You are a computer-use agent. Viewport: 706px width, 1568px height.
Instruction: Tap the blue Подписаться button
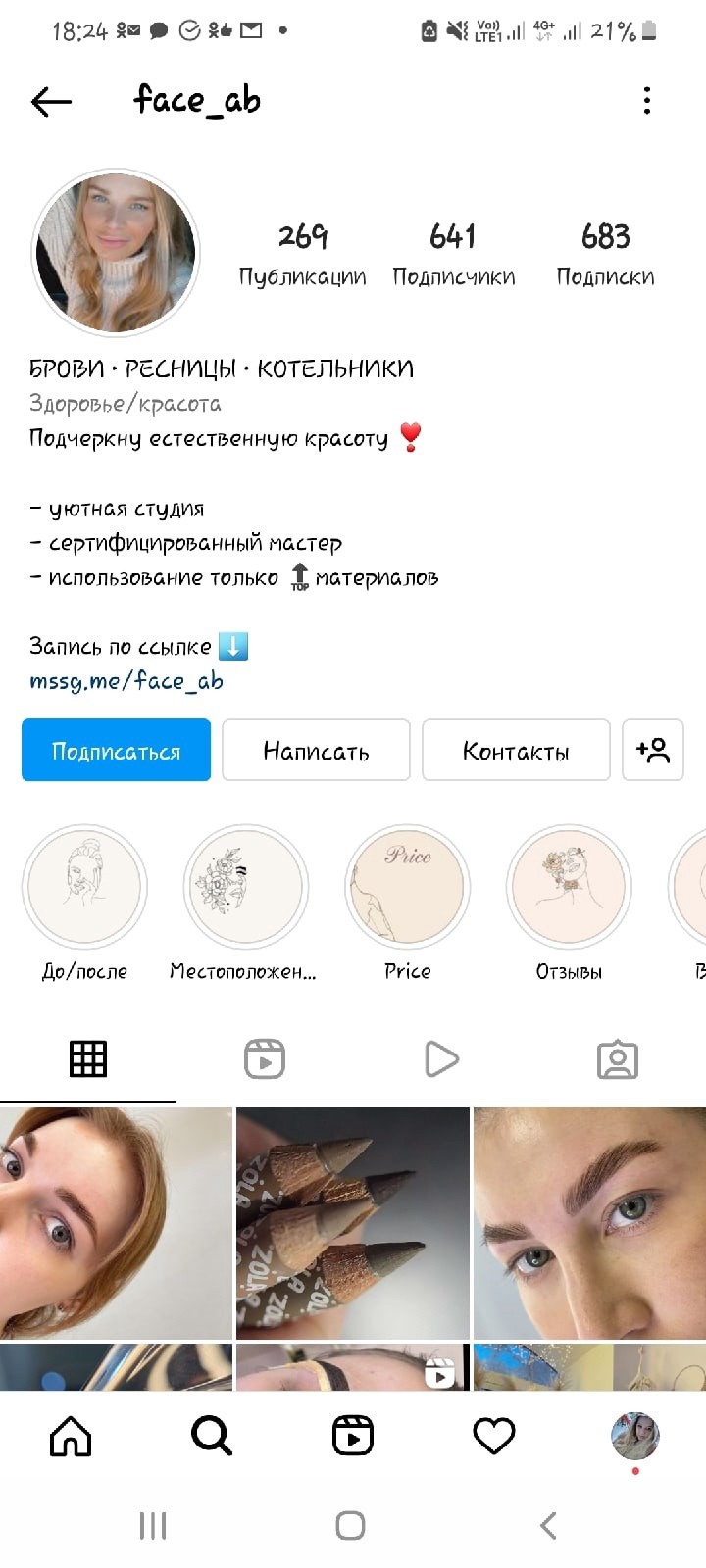[x=116, y=751]
